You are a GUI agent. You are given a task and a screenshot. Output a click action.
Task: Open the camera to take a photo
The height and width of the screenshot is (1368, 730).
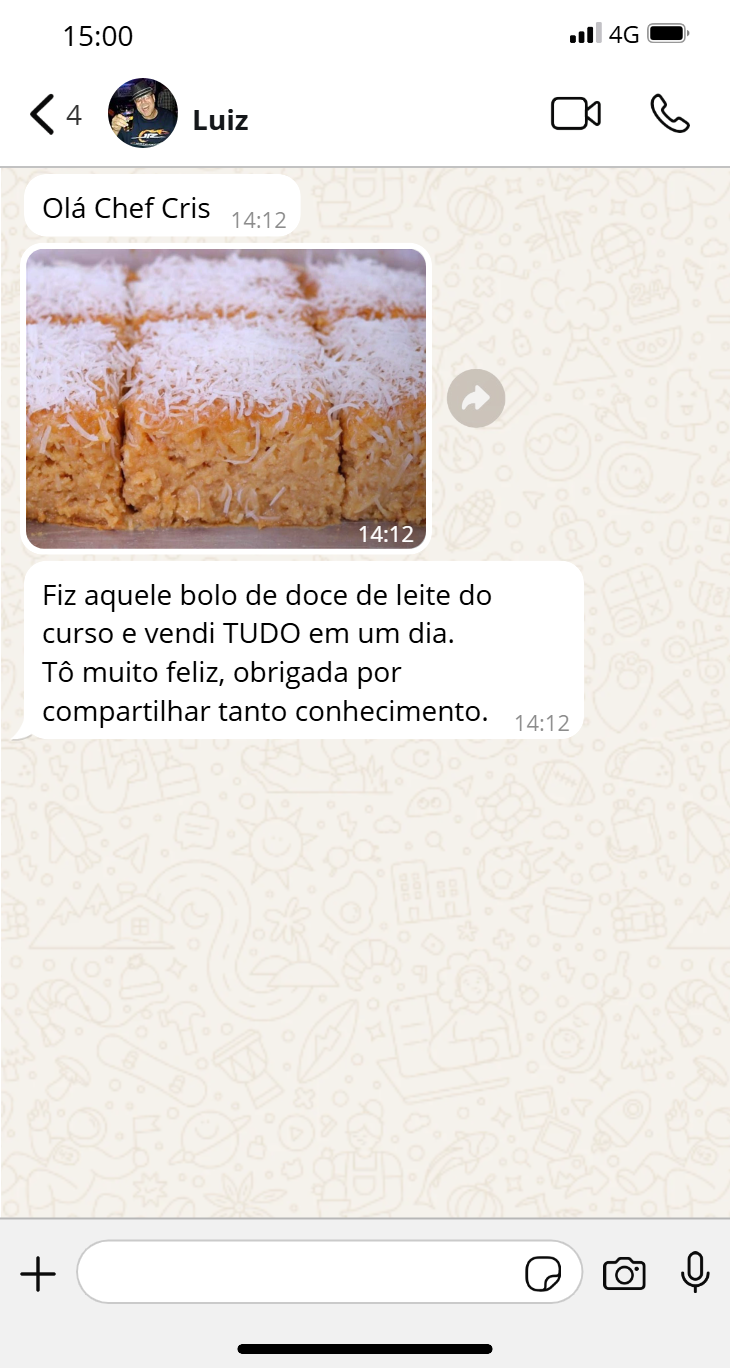(624, 1272)
